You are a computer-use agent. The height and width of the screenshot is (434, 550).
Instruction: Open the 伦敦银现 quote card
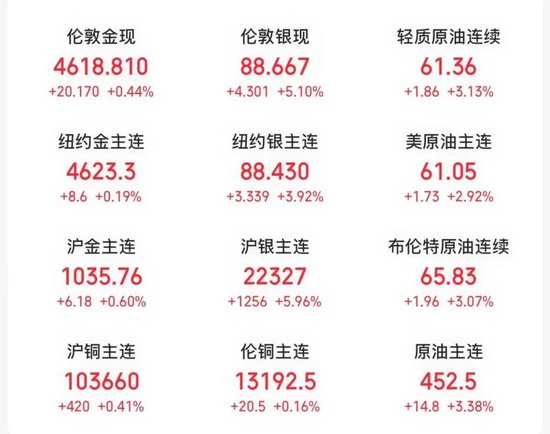point(275,64)
